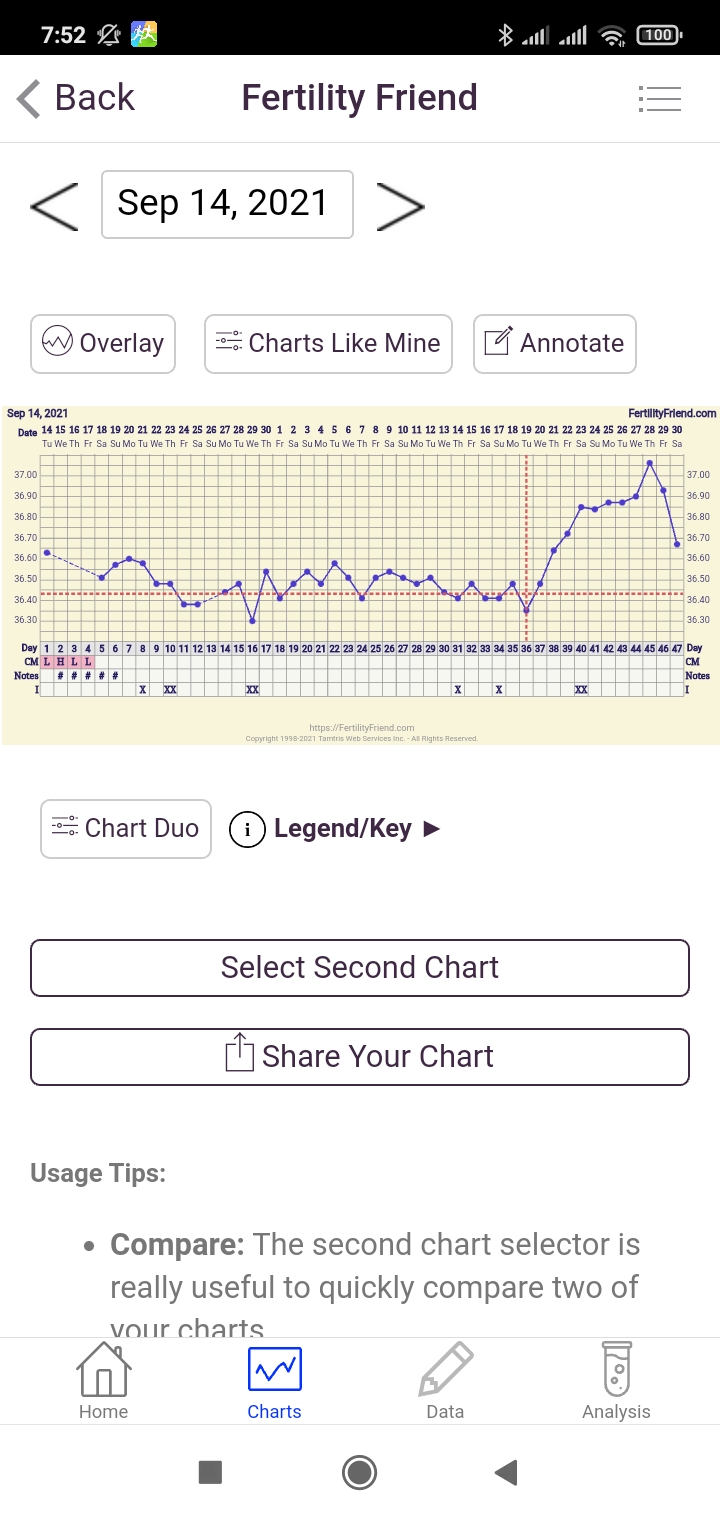Tap the Overlay button
720x1520 pixels.
coord(103,343)
